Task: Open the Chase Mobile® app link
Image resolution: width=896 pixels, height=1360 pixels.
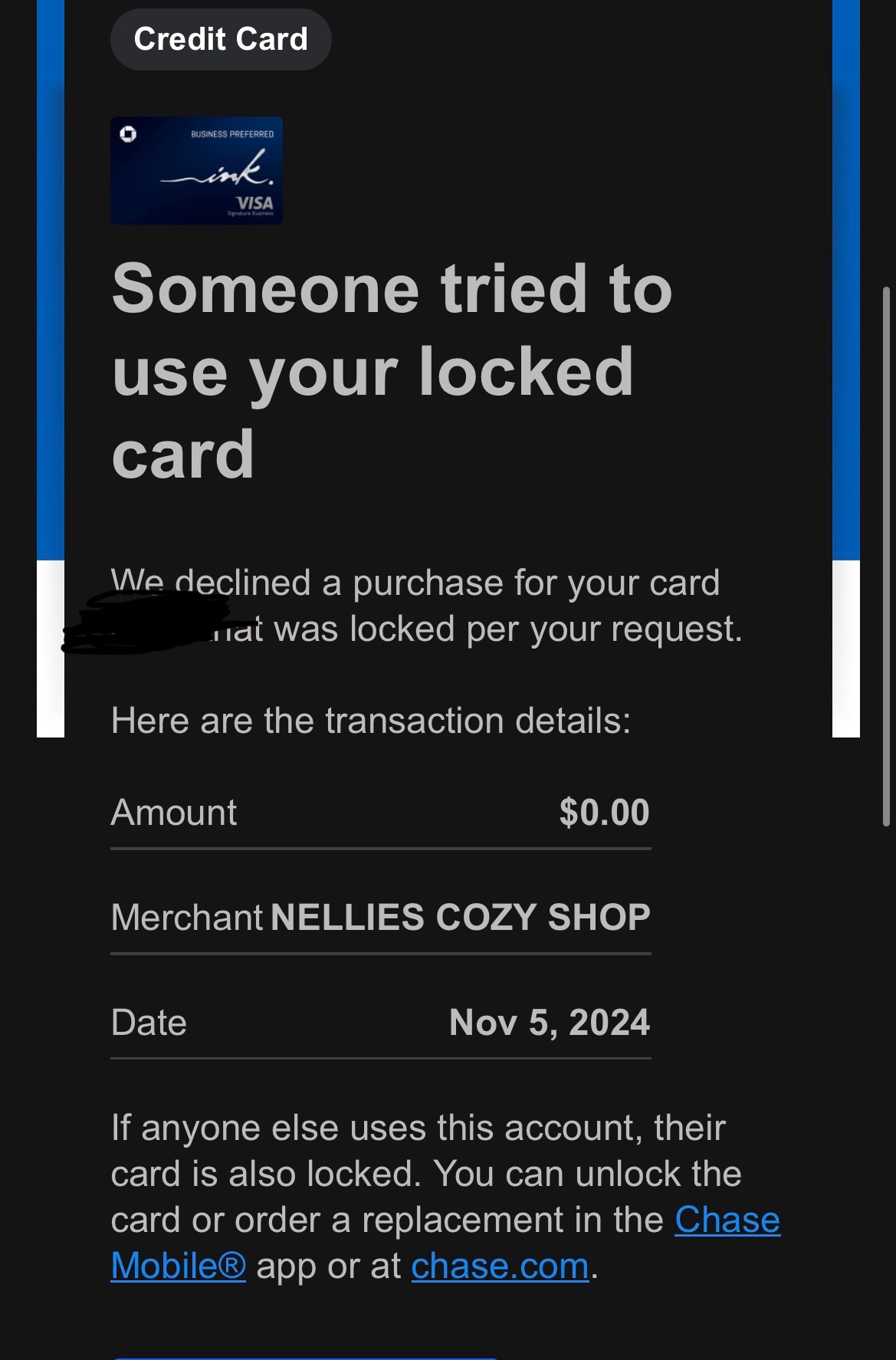Action: tap(726, 1220)
